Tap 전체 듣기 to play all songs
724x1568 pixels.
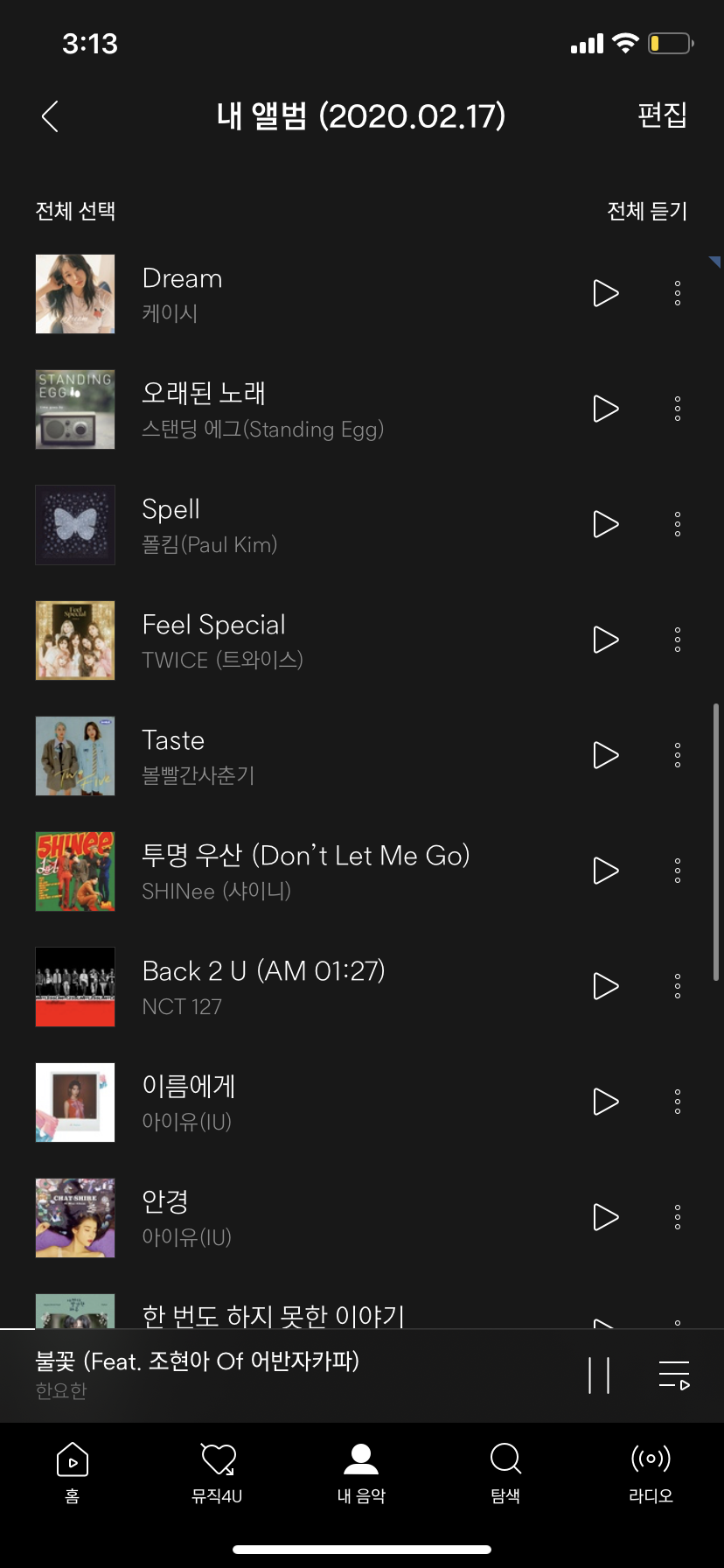pos(647,211)
